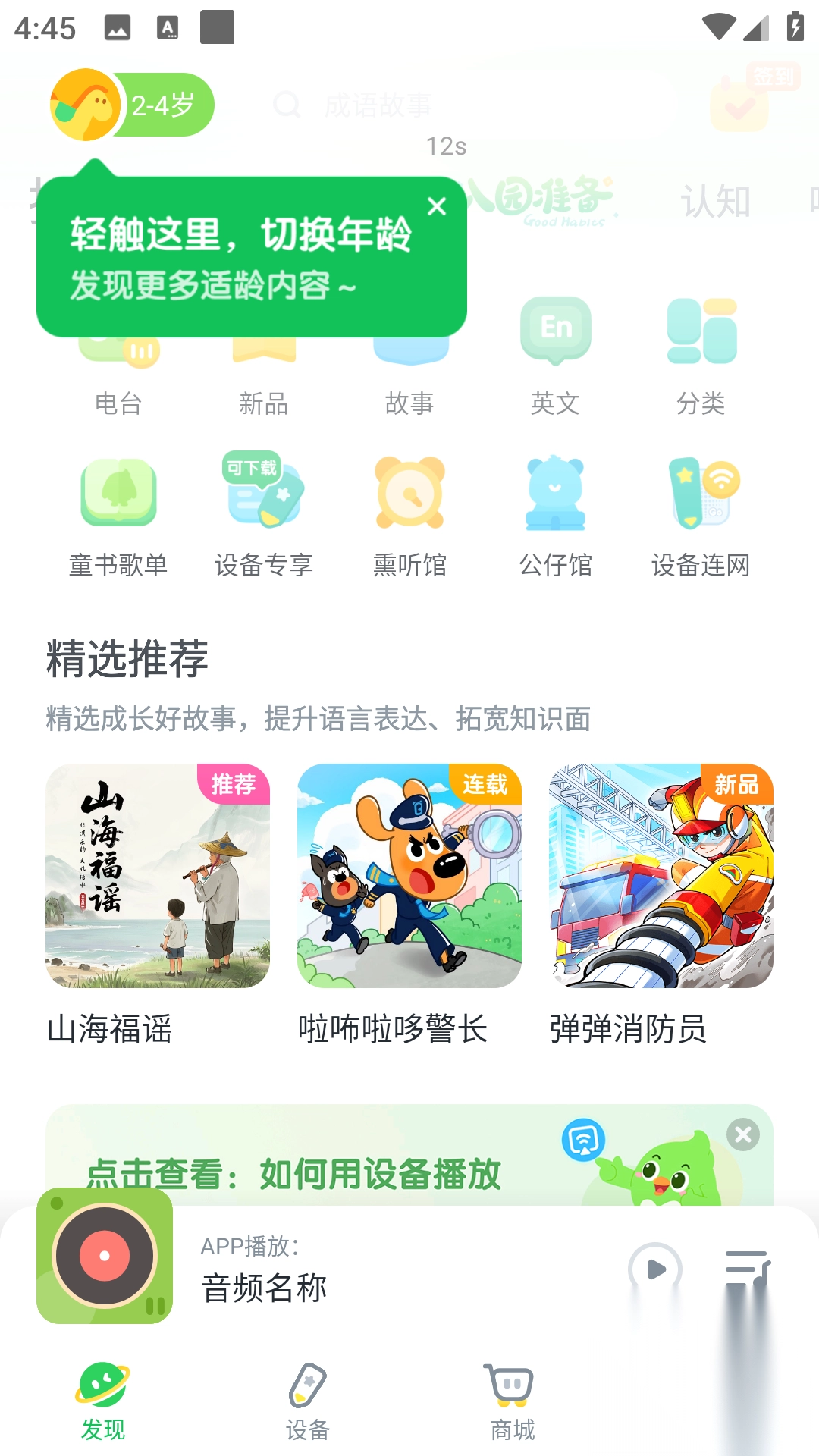Close the 如何用设备播放 banner

coord(743,1134)
